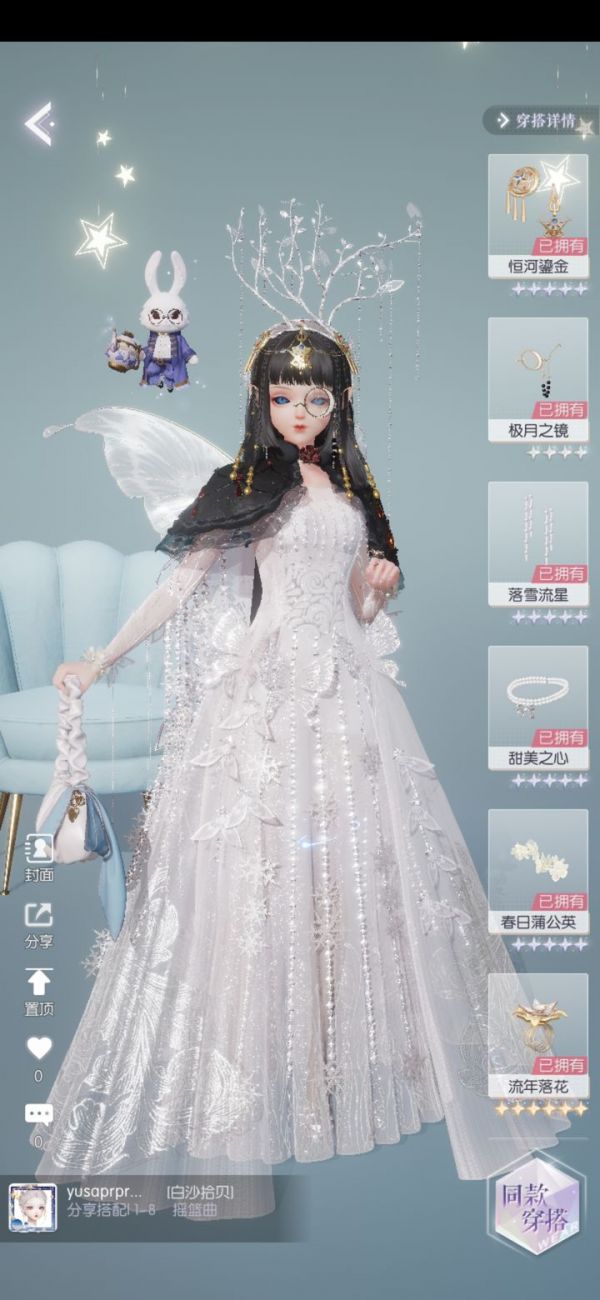Open the 春日蒲公英 item card
Viewport: 600px width, 1300px height.
[537, 872]
